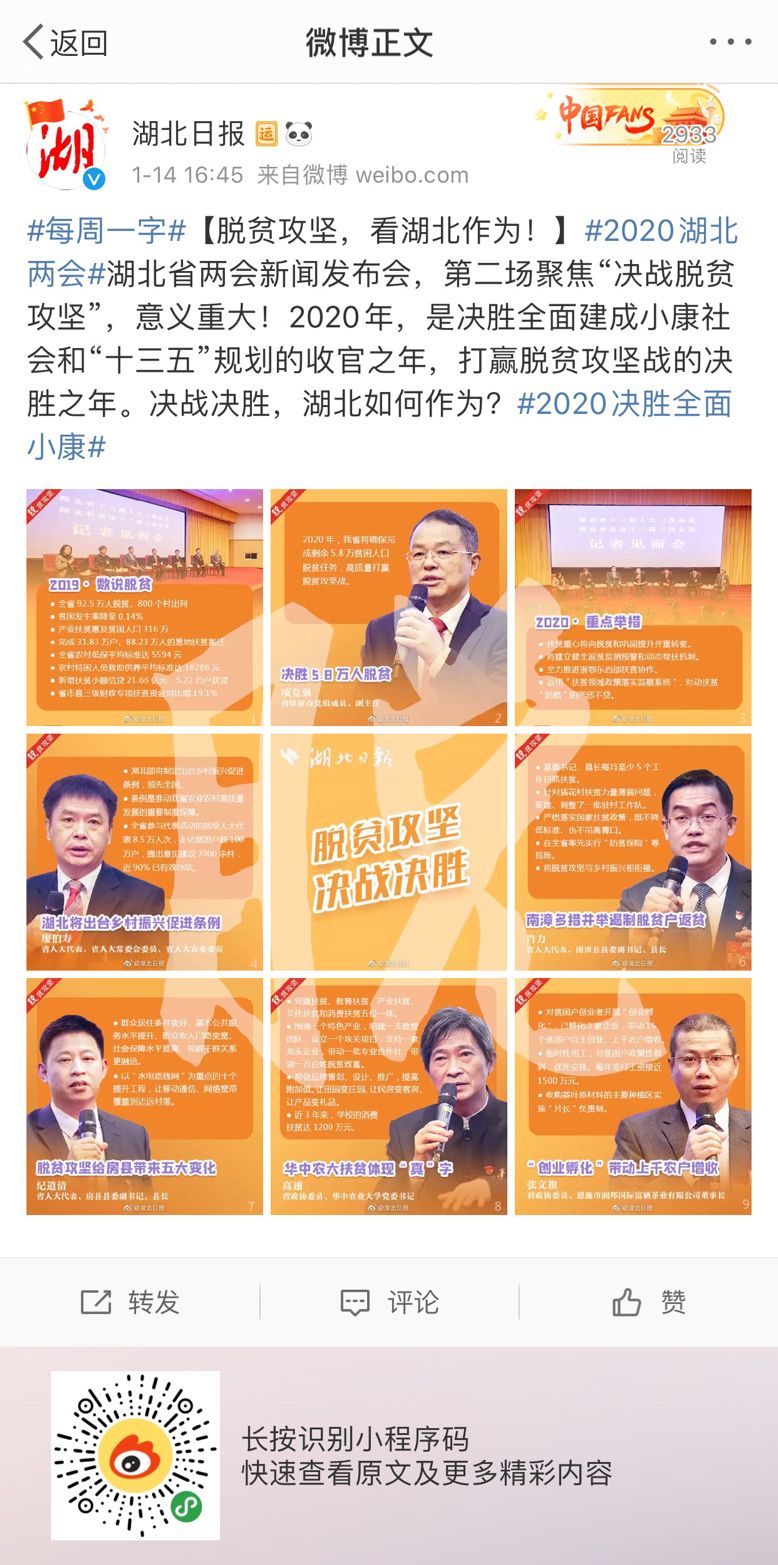Open the 南漳多措并举遏制脱贫户返贫 image

[632, 852]
